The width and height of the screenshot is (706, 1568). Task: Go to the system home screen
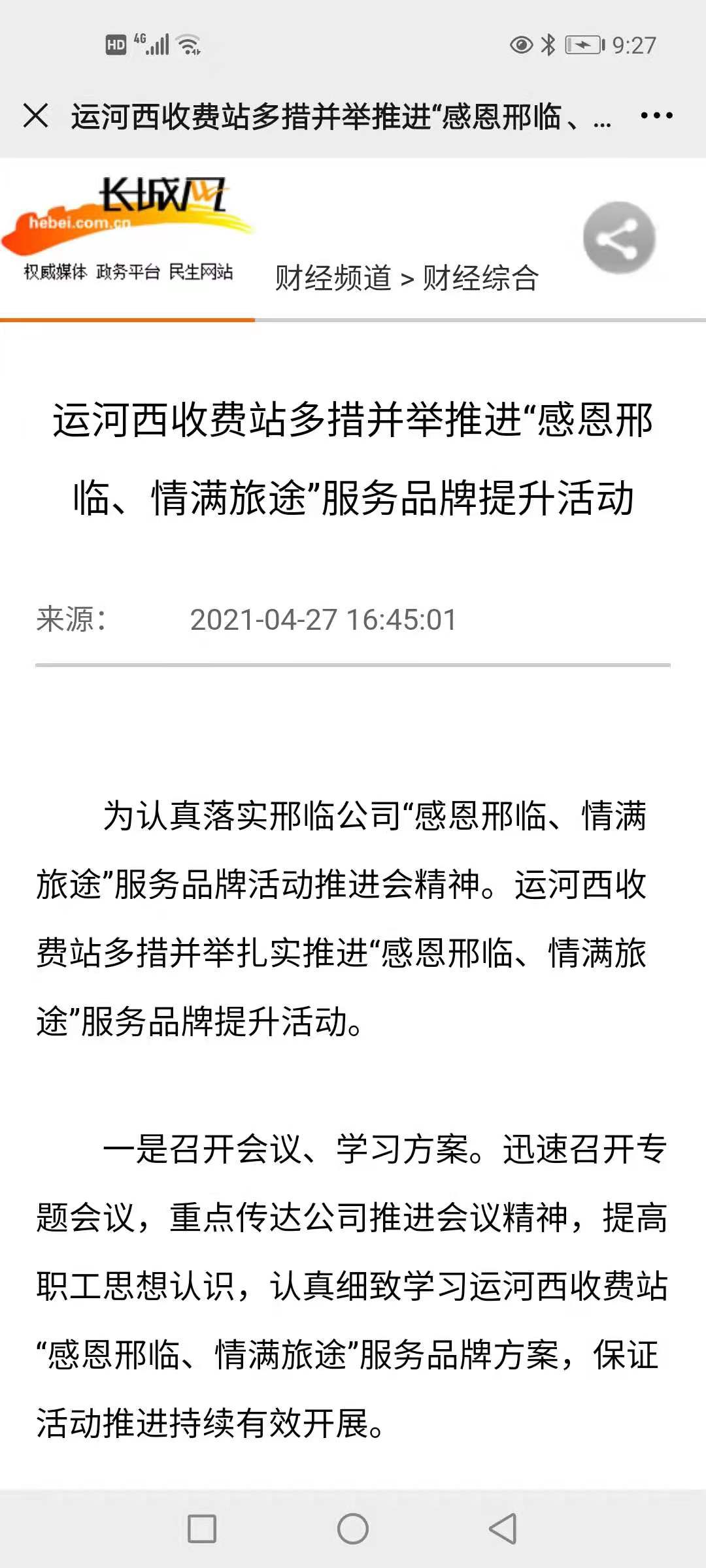pyautogui.click(x=353, y=1529)
